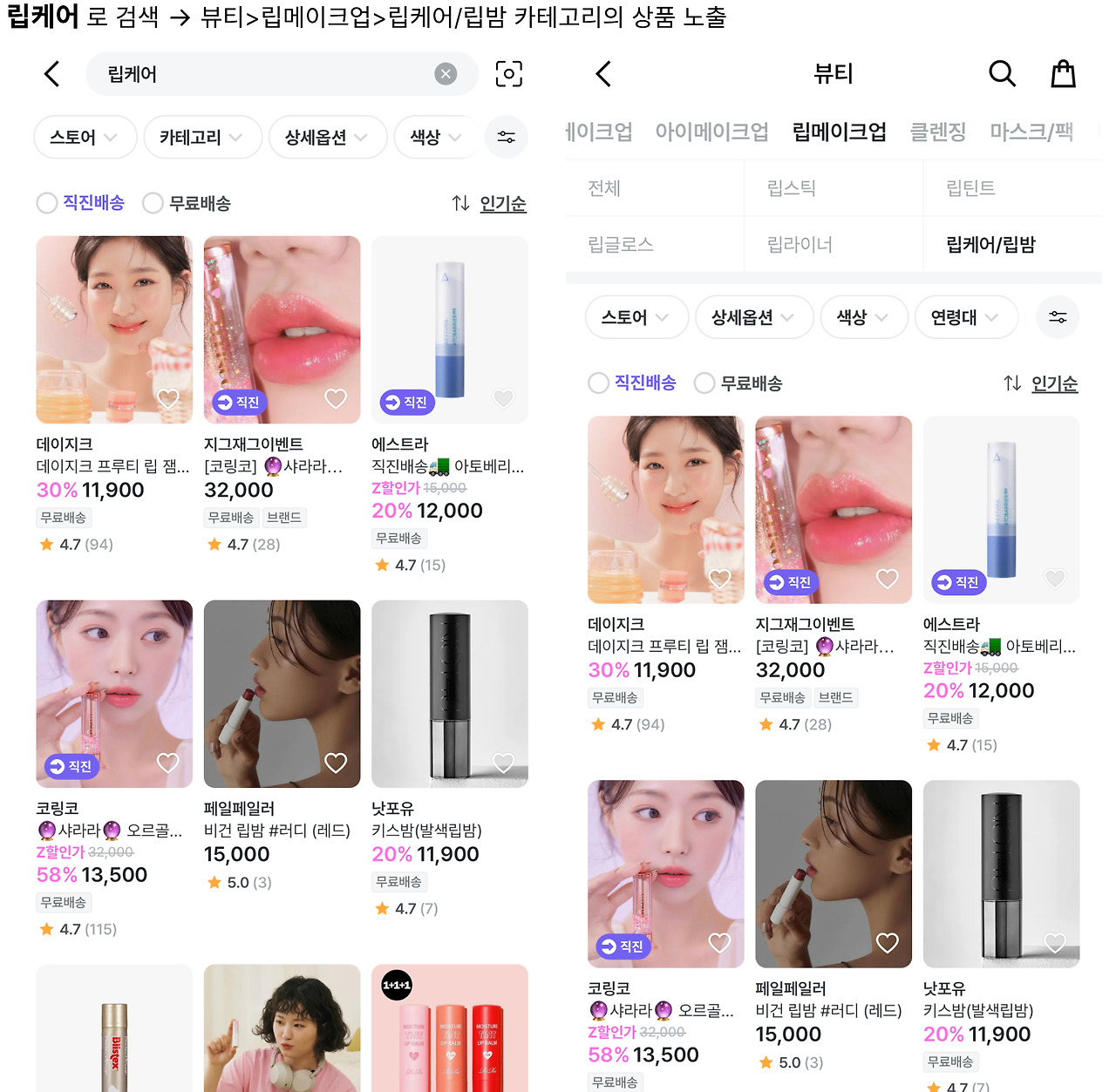
Task: Open search with the magnifier on 뷰티 page
Action: tap(1002, 74)
